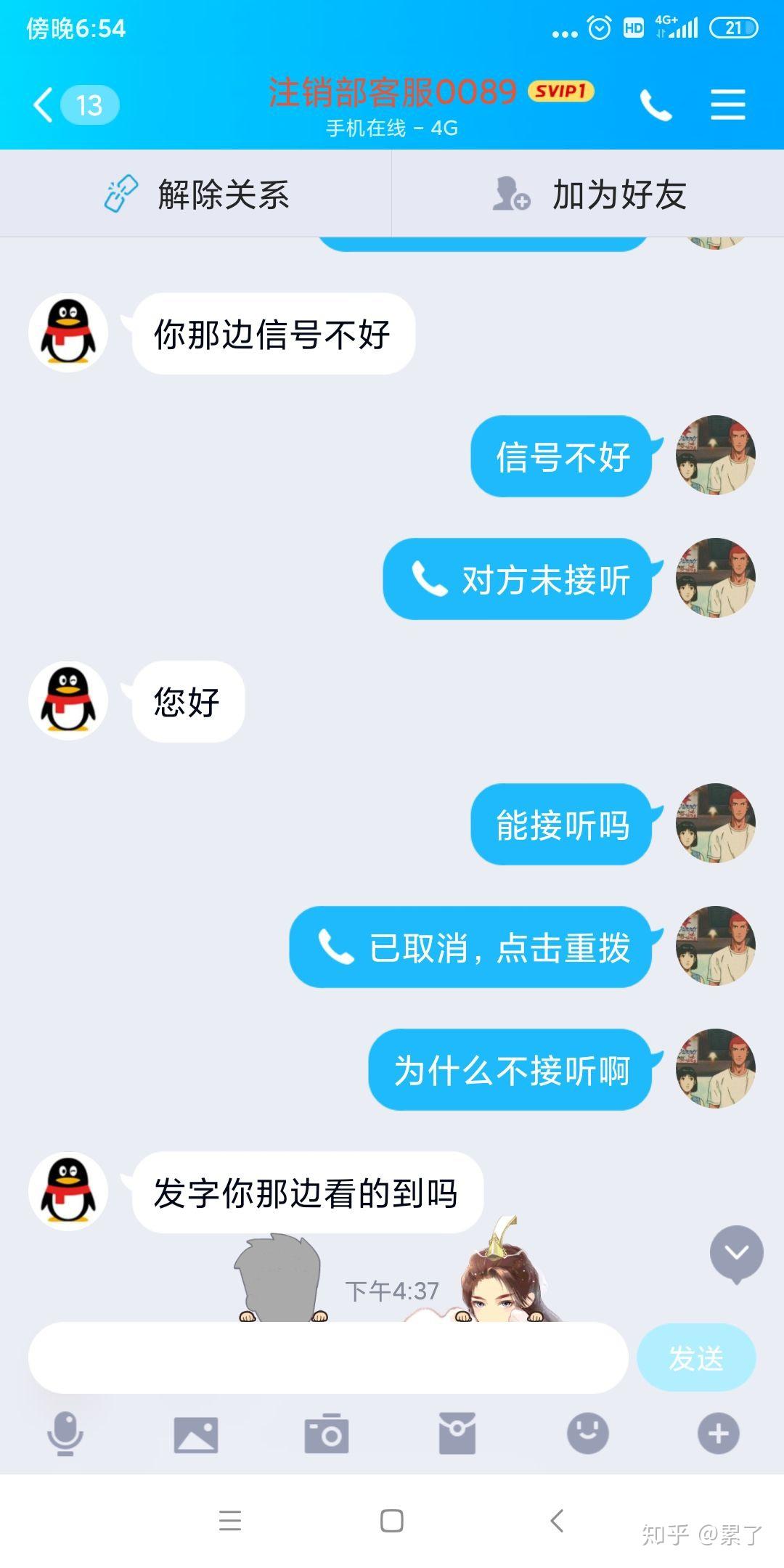Screen dimensions: 784x1568
Task: Open the photo gallery picker
Action: pyautogui.click(x=196, y=1434)
